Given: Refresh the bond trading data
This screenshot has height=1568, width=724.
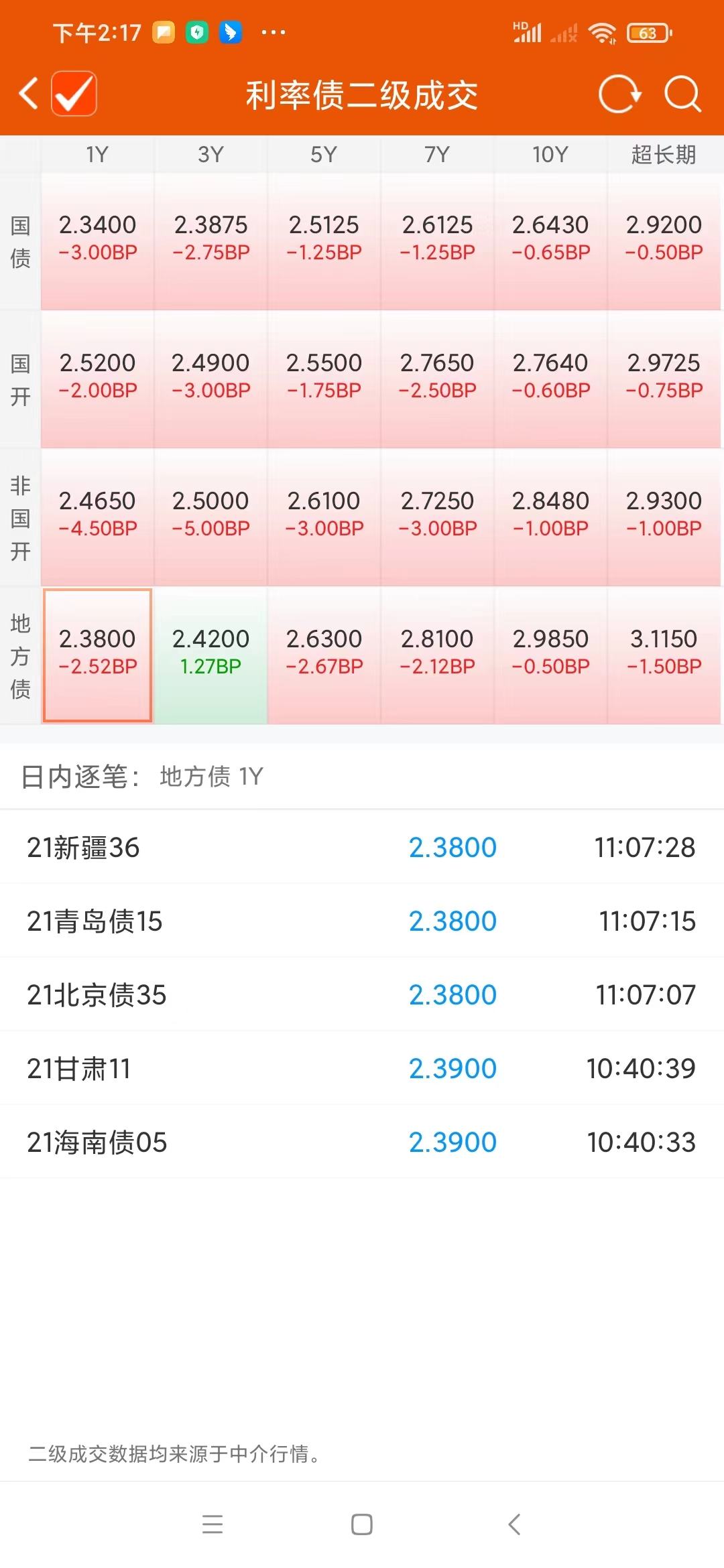Looking at the screenshot, I should (x=619, y=94).
